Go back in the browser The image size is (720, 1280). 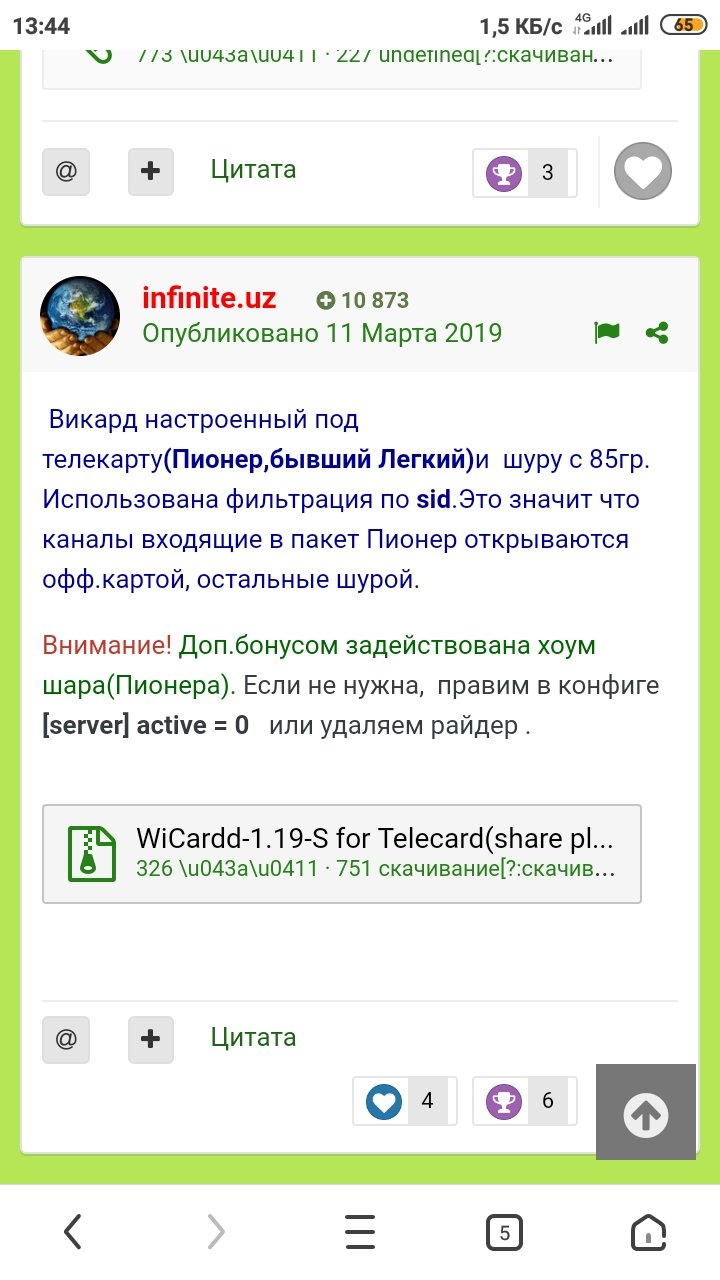pyautogui.click(x=73, y=1233)
